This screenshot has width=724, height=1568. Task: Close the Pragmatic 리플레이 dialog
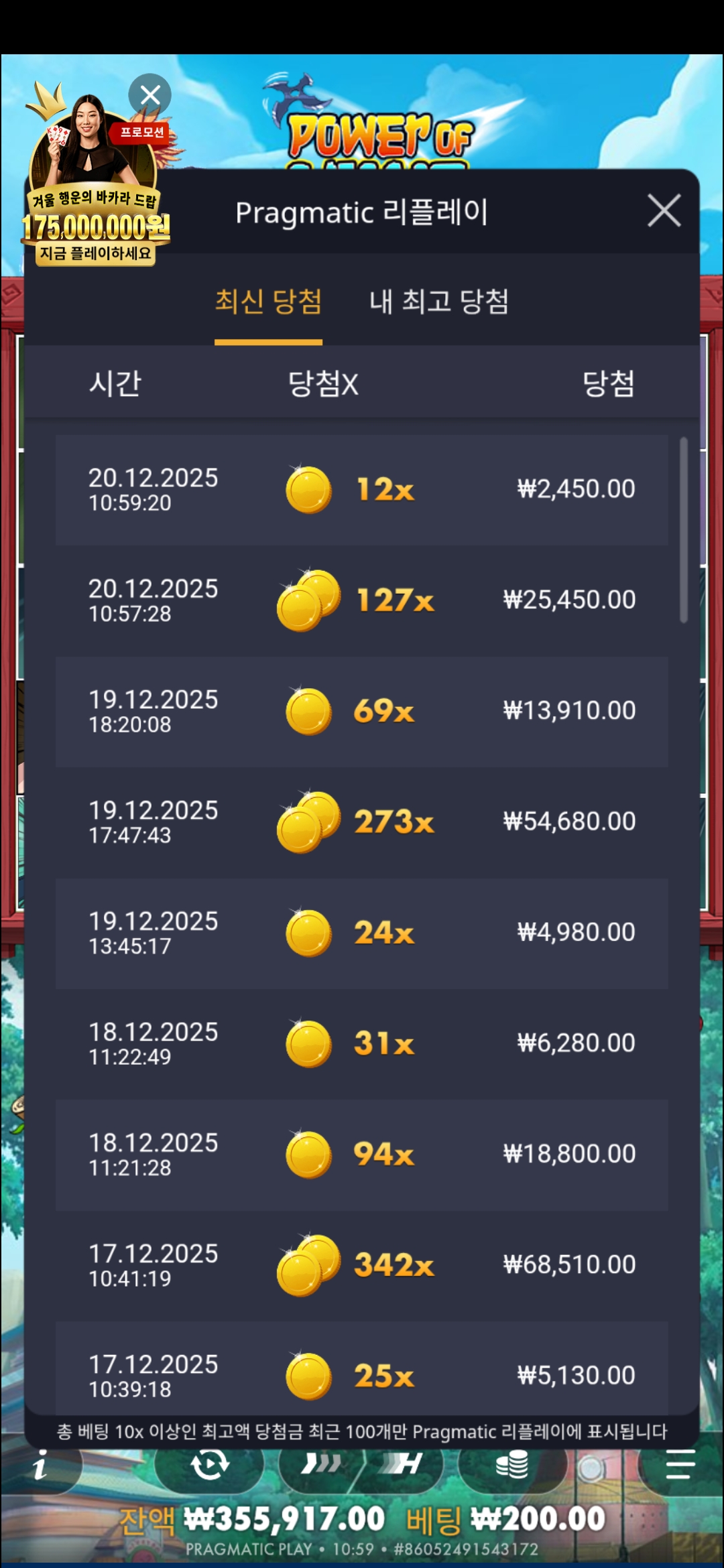pos(664,211)
